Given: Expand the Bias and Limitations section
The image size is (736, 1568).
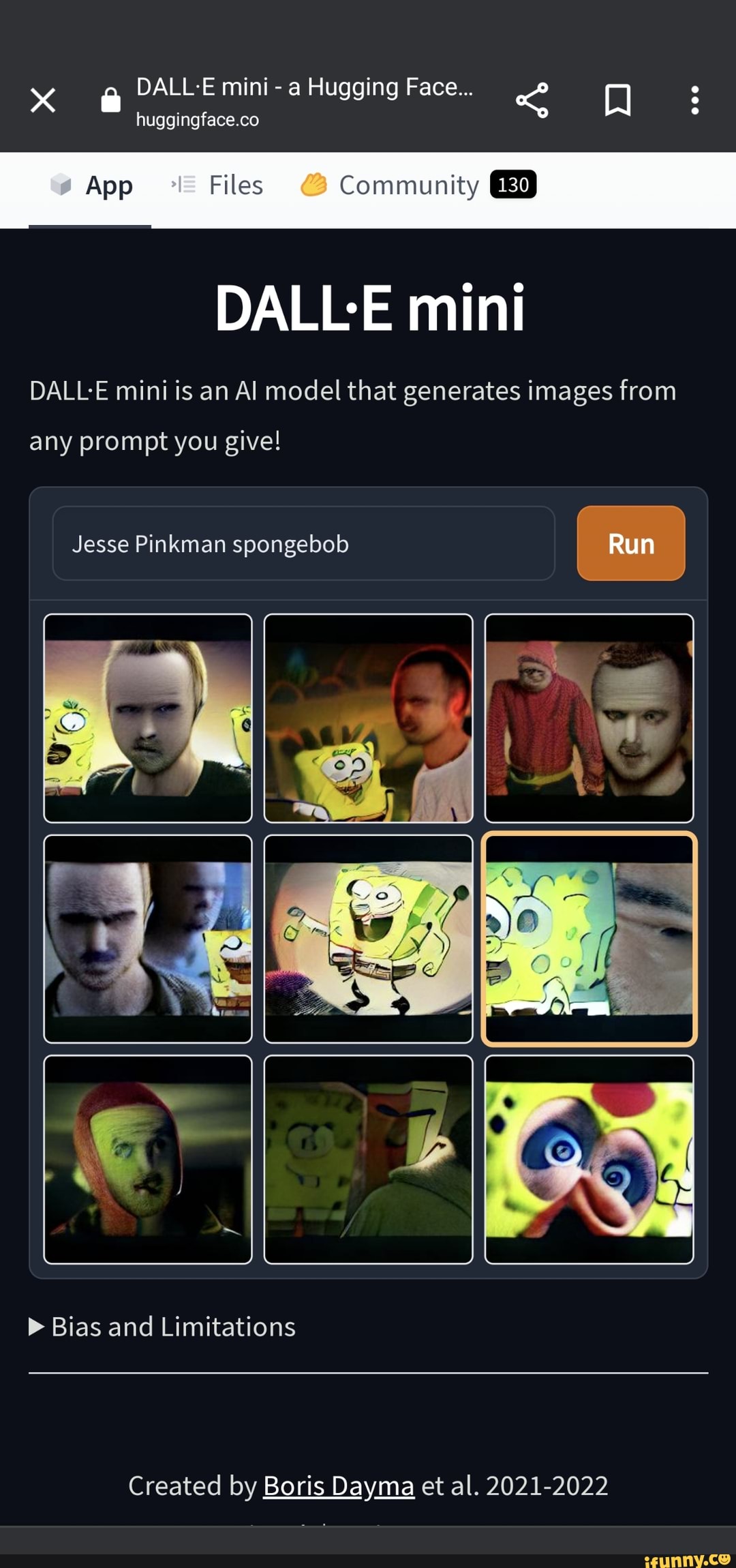Looking at the screenshot, I should pyautogui.click(x=162, y=1327).
